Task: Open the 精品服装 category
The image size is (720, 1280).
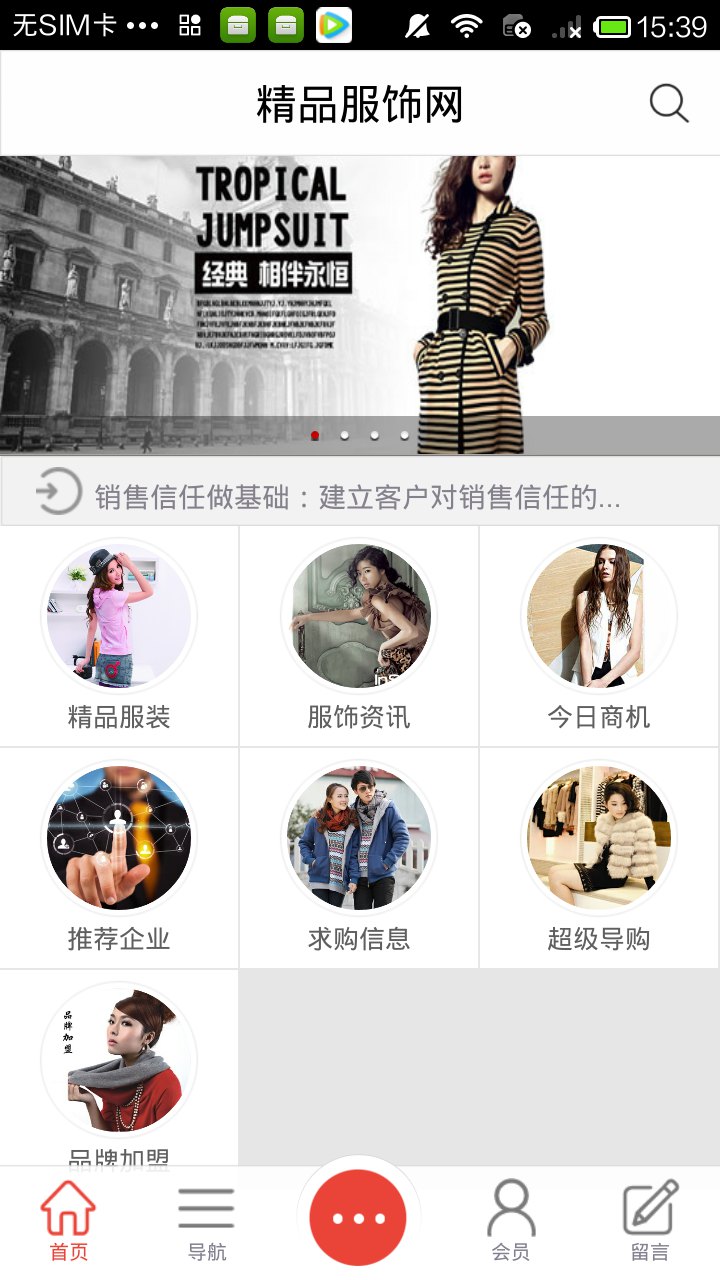Action: [119, 636]
